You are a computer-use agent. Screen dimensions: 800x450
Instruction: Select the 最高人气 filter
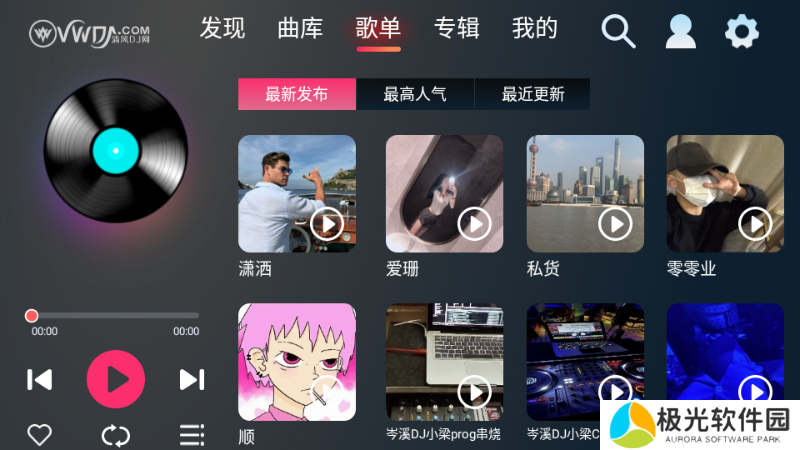(415, 95)
